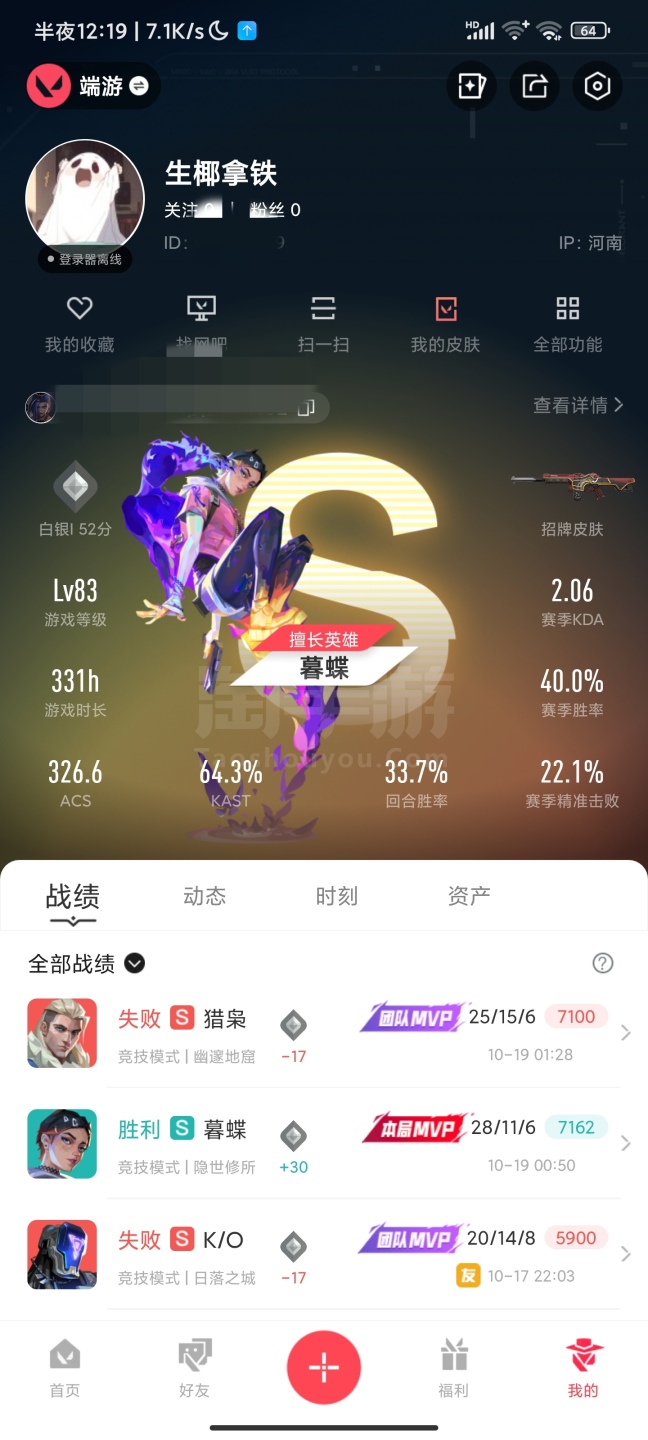Tap the red plus create button

(x=323, y=1368)
